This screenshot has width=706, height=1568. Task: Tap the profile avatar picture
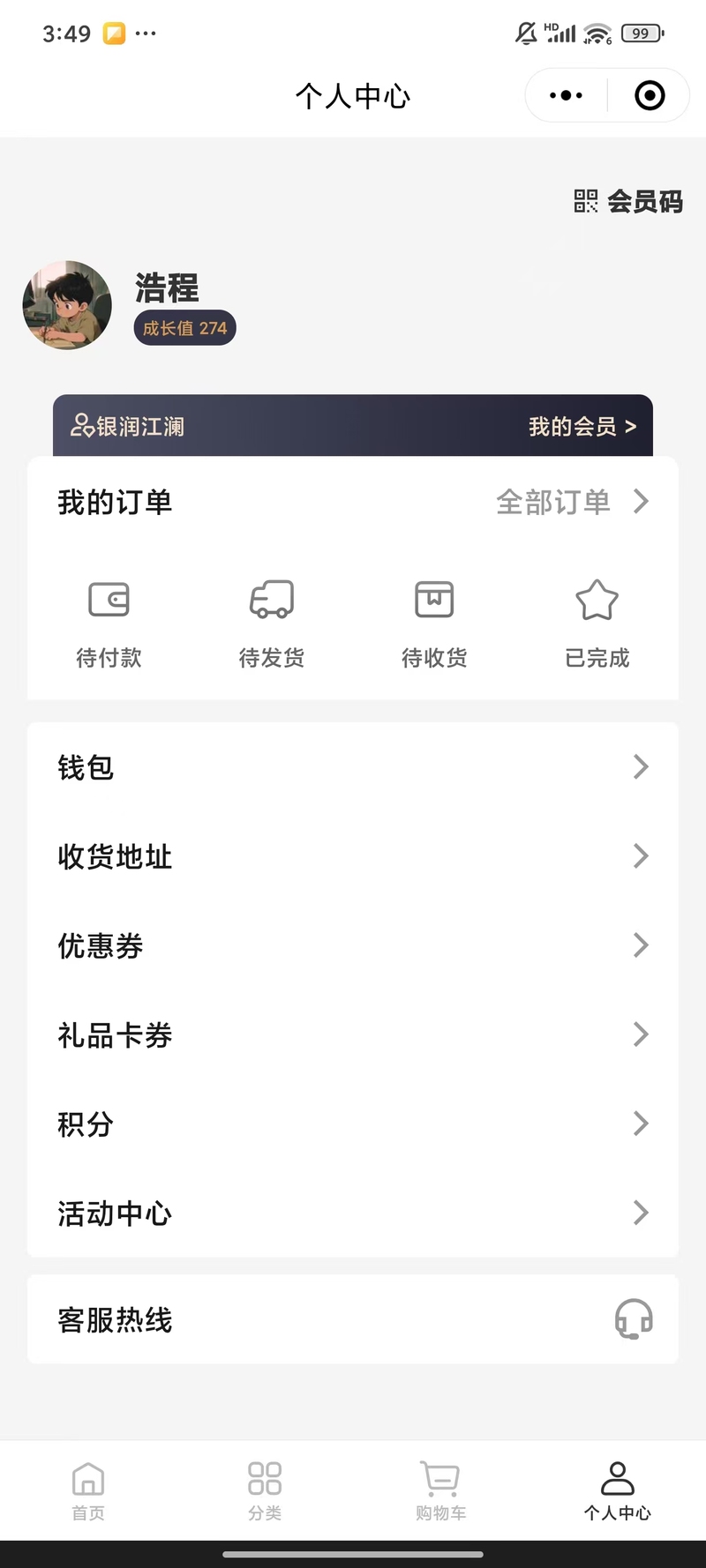tap(67, 305)
